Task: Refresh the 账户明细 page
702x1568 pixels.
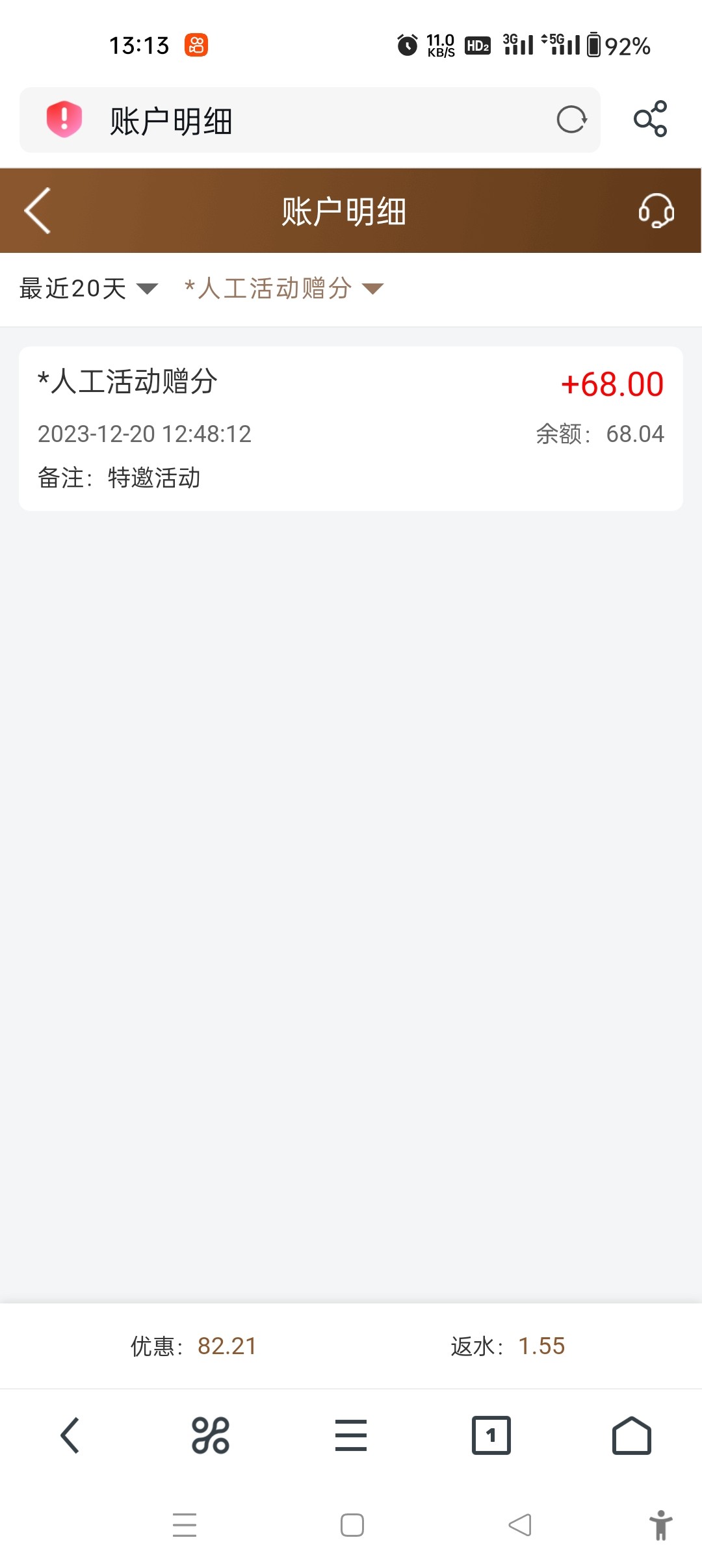Action: pos(571,120)
